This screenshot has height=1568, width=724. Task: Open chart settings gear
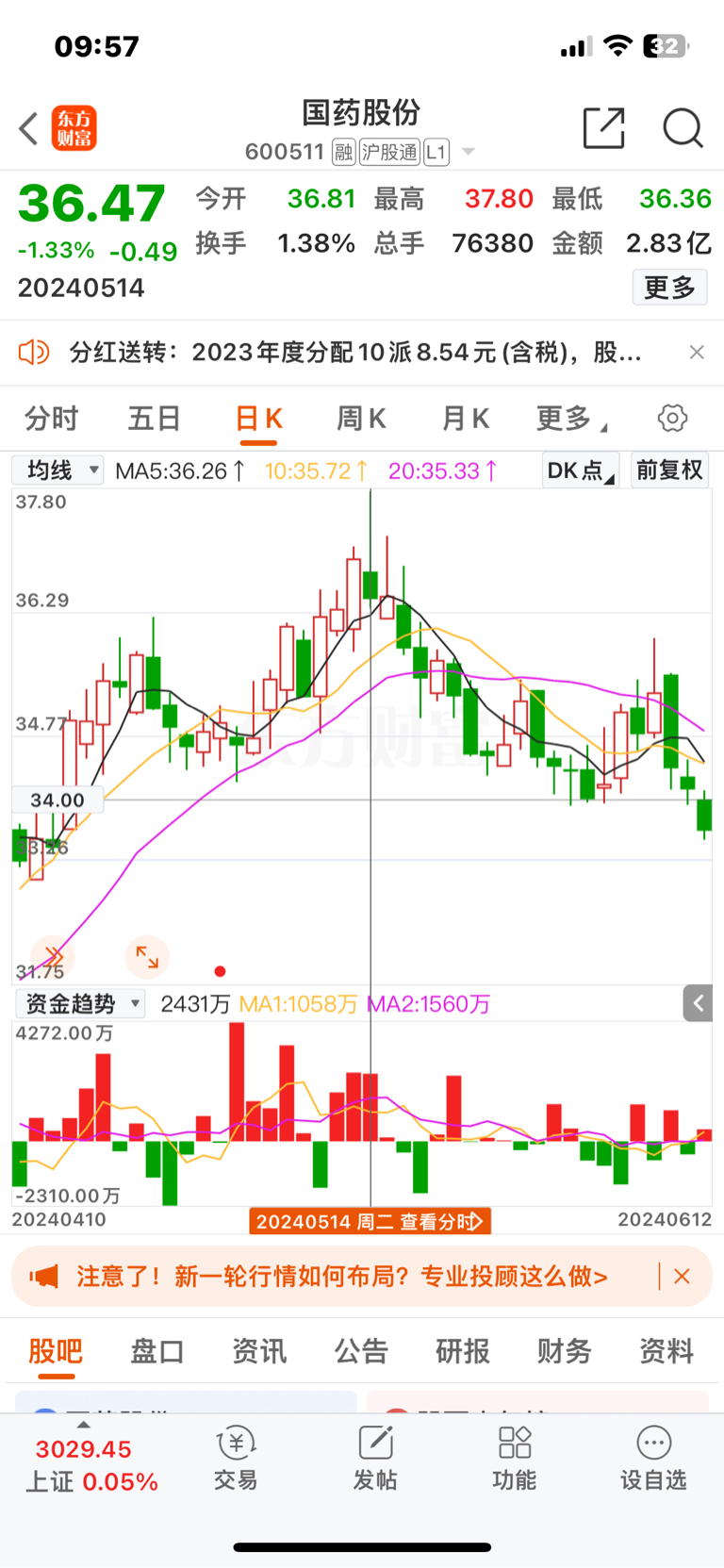672,418
